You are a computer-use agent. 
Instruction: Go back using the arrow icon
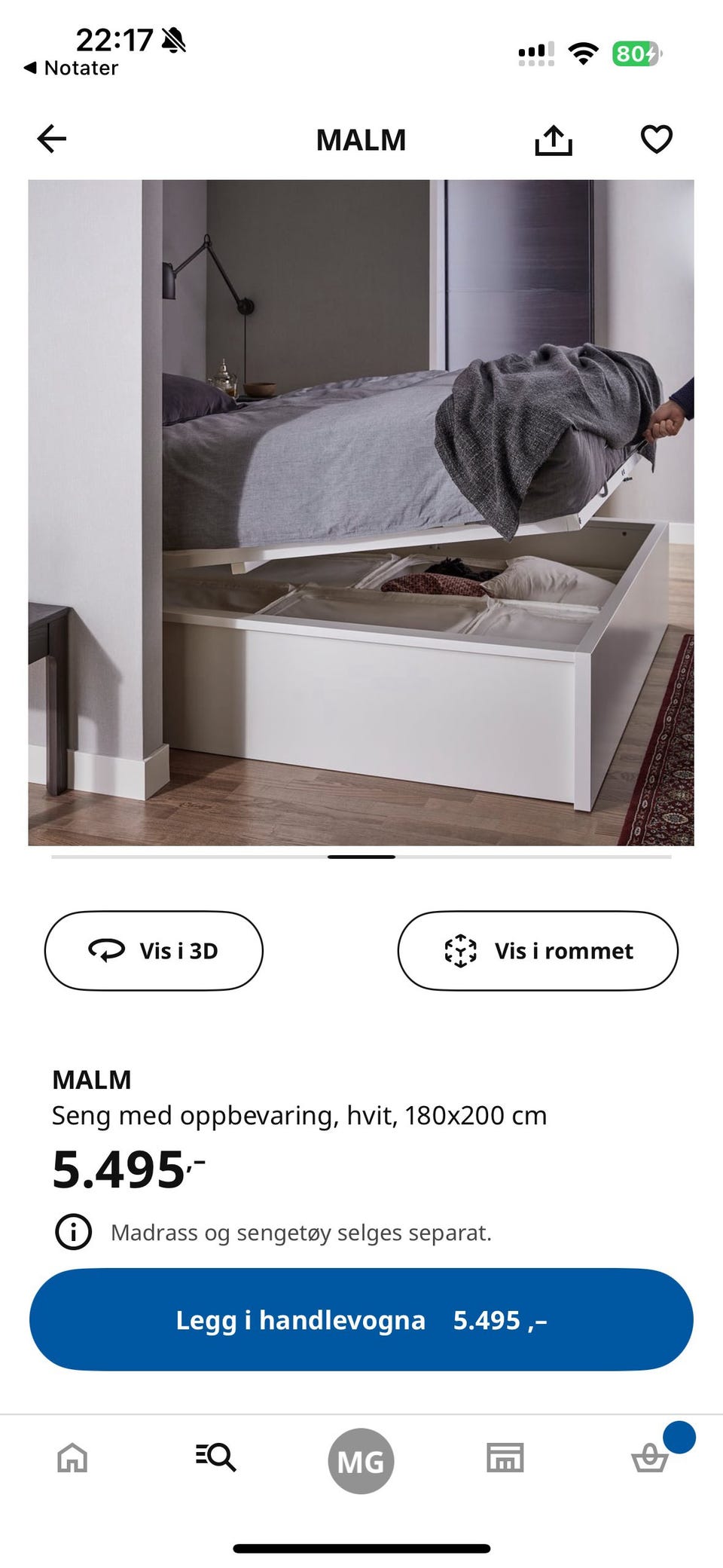pyautogui.click(x=50, y=139)
